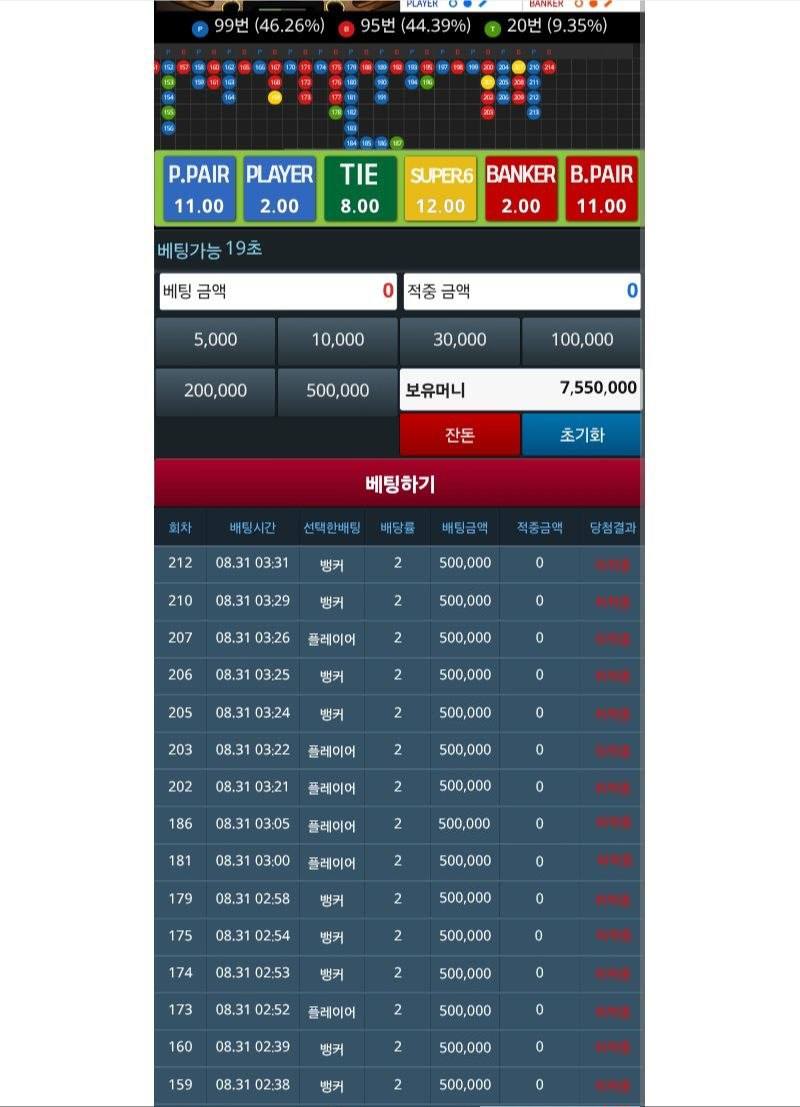The width and height of the screenshot is (800, 1107).
Task: Select the P.PAIR 11.00 bet option
Action: (x=199, y=189)
